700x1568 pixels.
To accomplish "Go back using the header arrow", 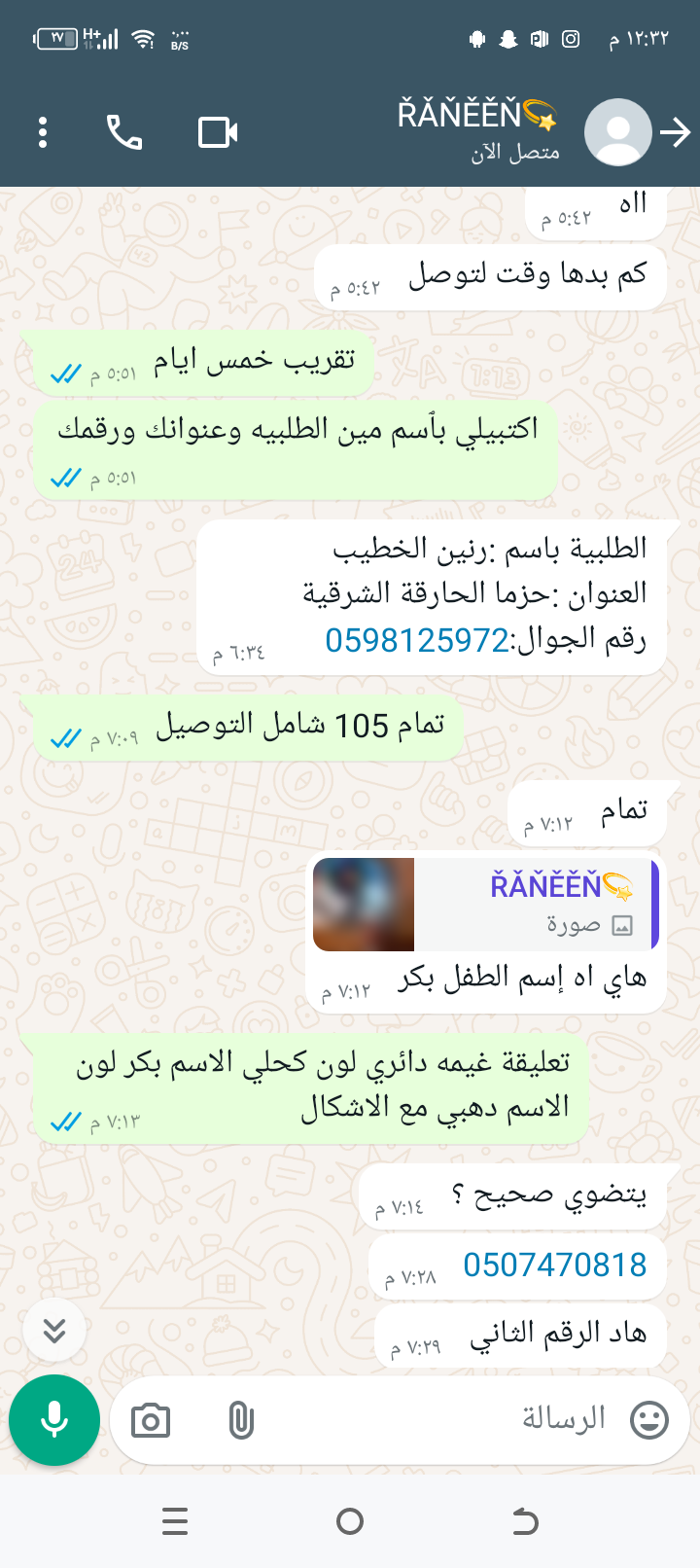I will point(675,132).
